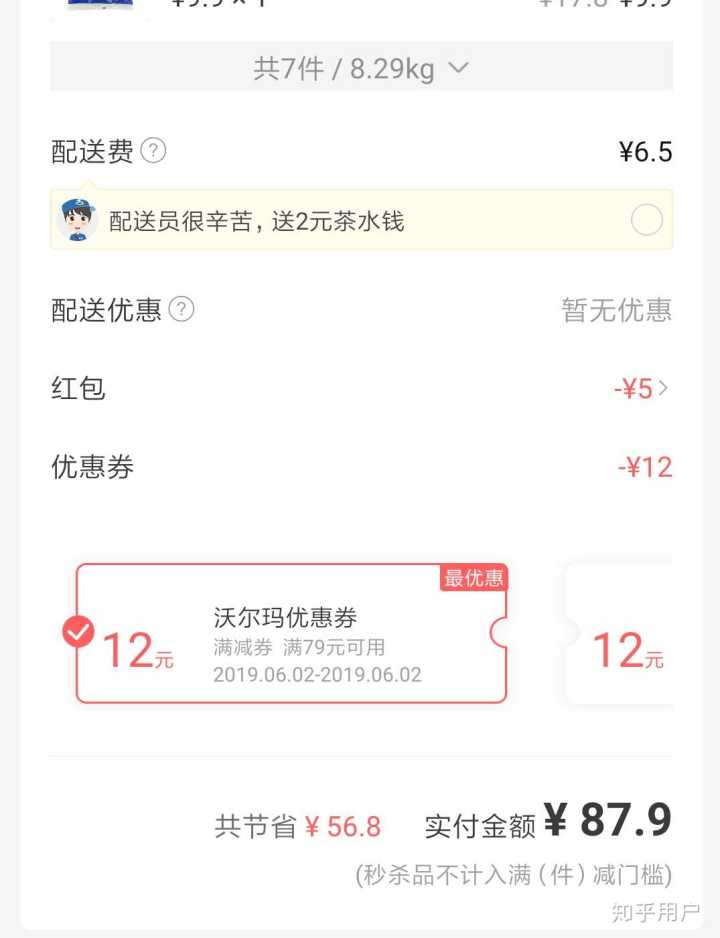Open the 红包 row showing -¥5
The width and height of the screenshot is (720, 938).
coord(640,388)
